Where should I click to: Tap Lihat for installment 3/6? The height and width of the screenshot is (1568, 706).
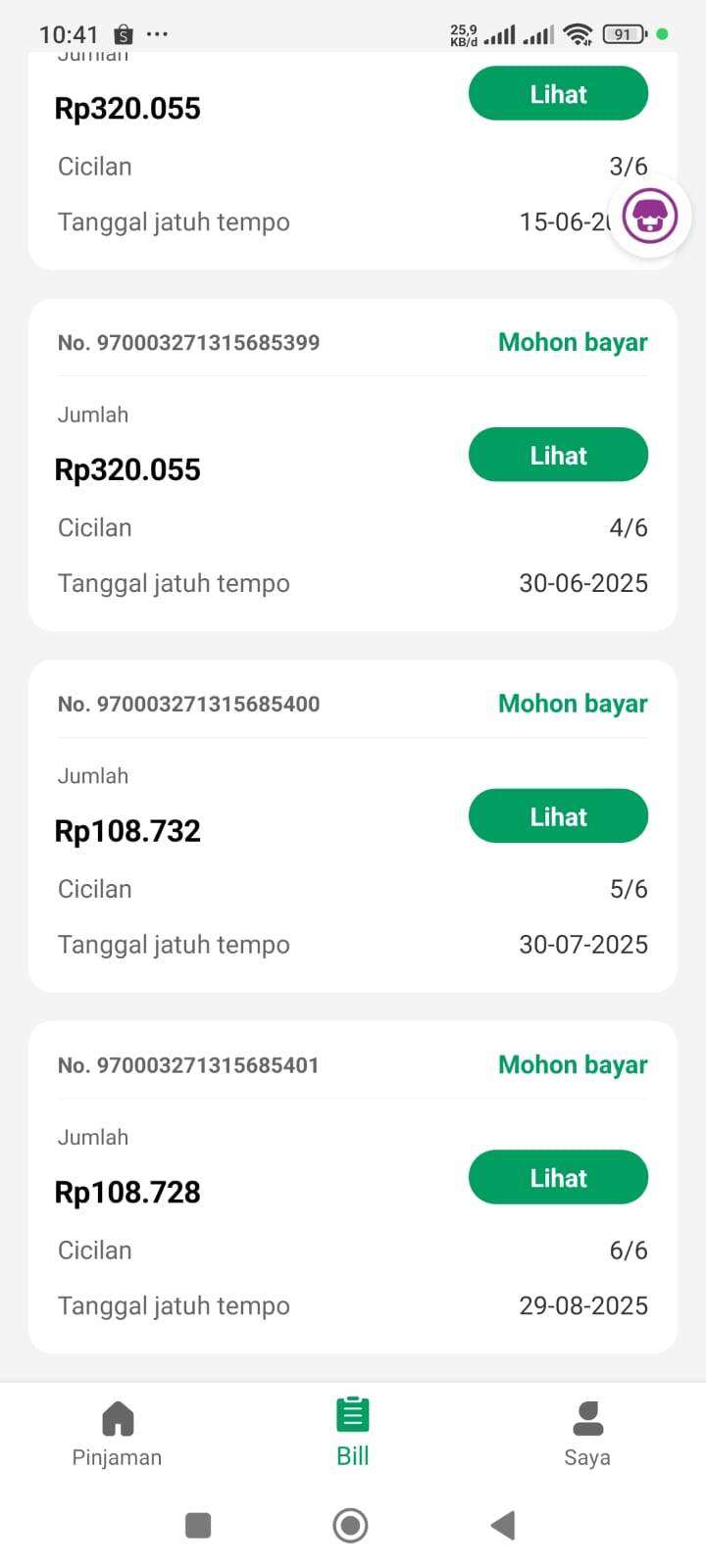point(558,94)
